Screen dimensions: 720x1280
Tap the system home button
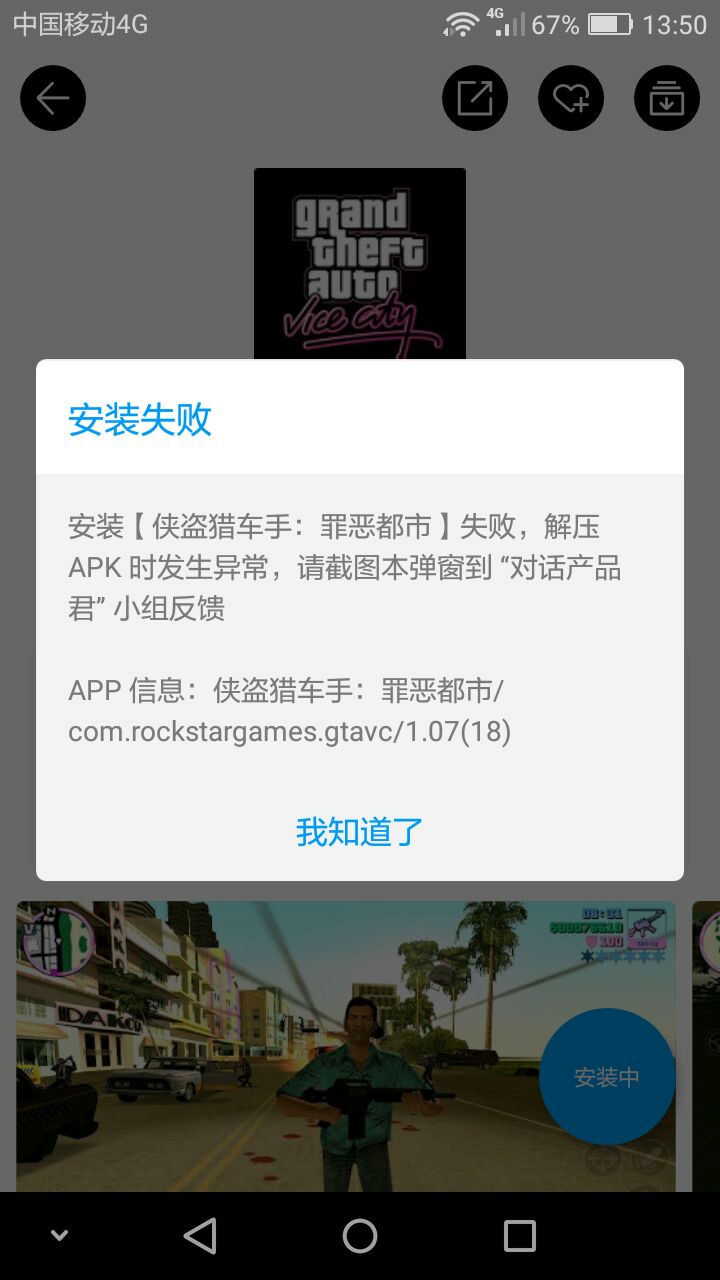click(360, 1236)
